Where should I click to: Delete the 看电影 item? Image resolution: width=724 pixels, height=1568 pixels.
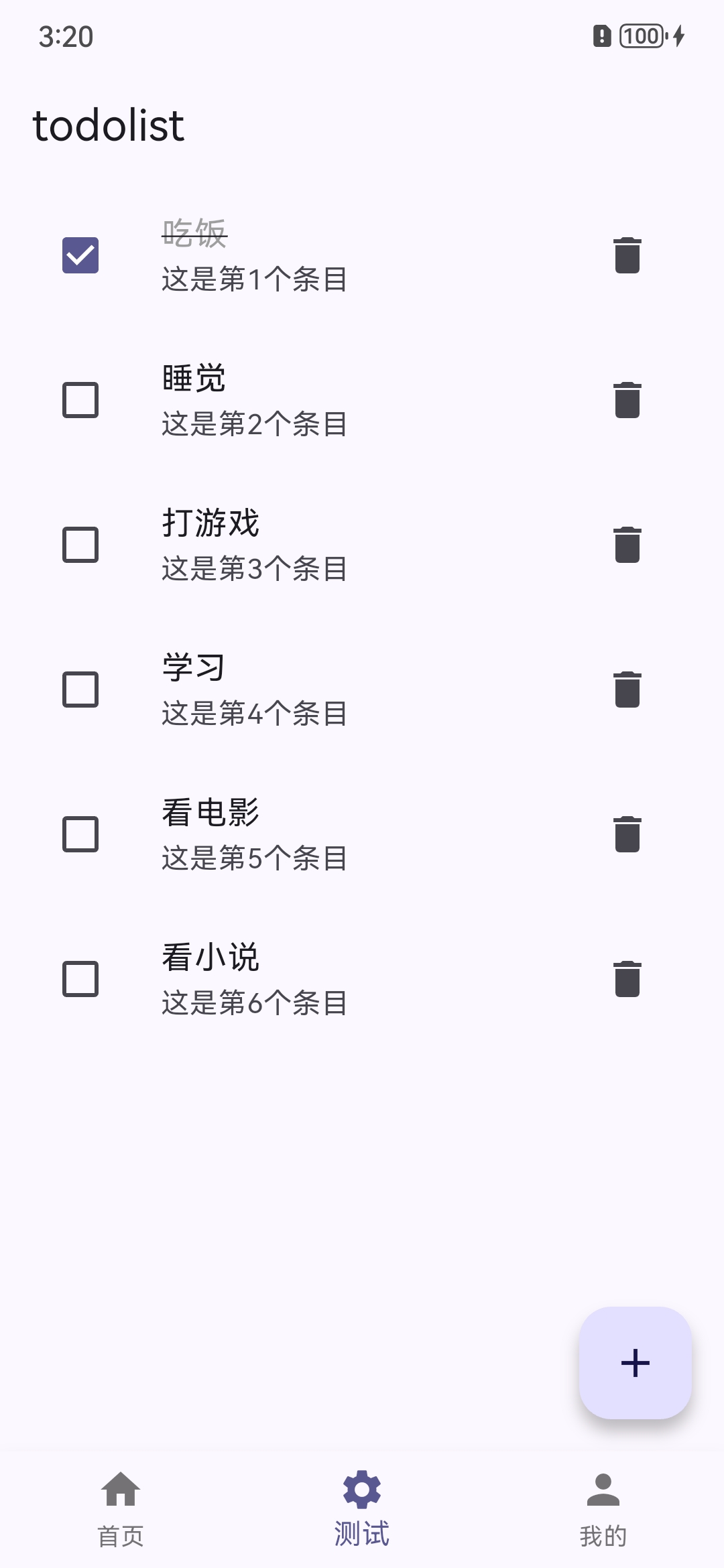627,834
